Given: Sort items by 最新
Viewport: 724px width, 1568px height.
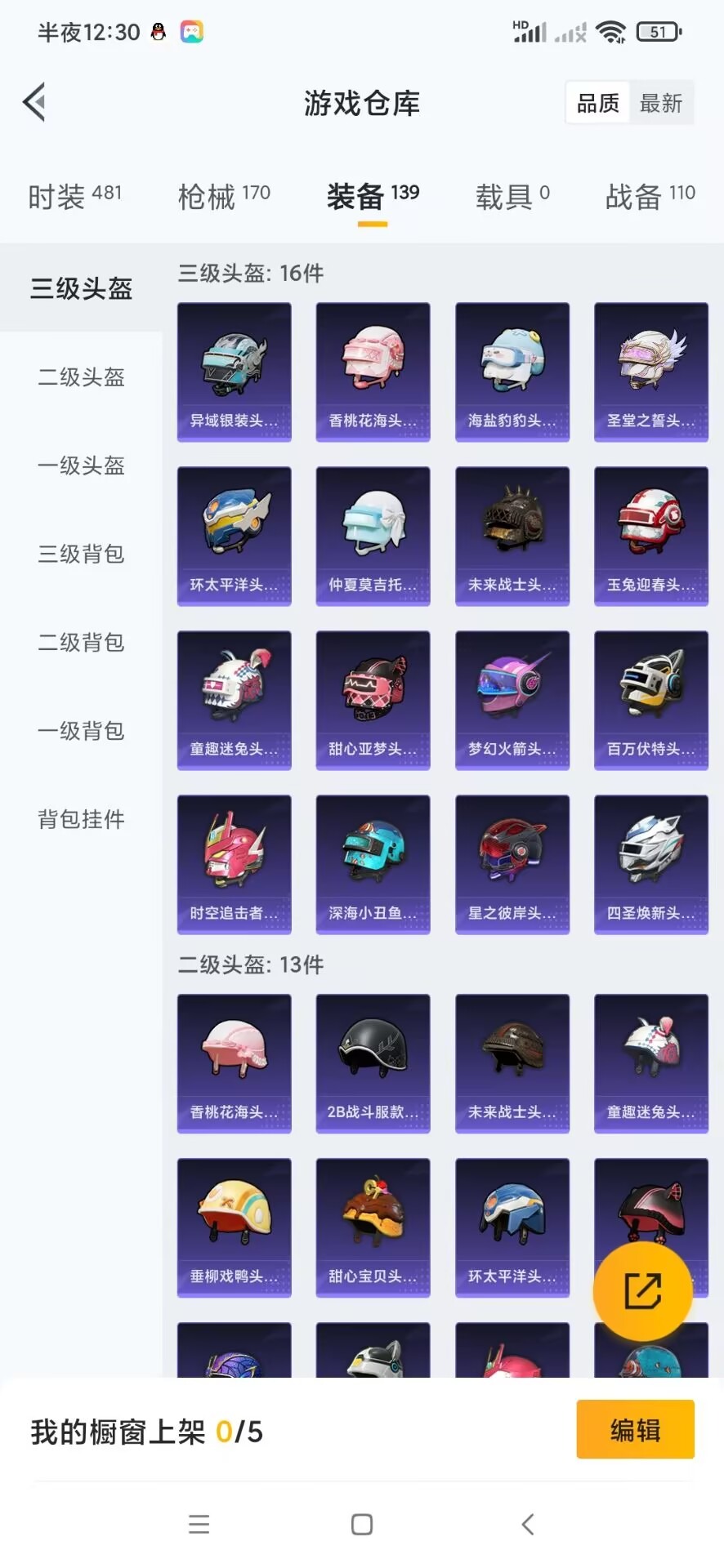Looking at the screenshot, I should click(x=660, y=103).
